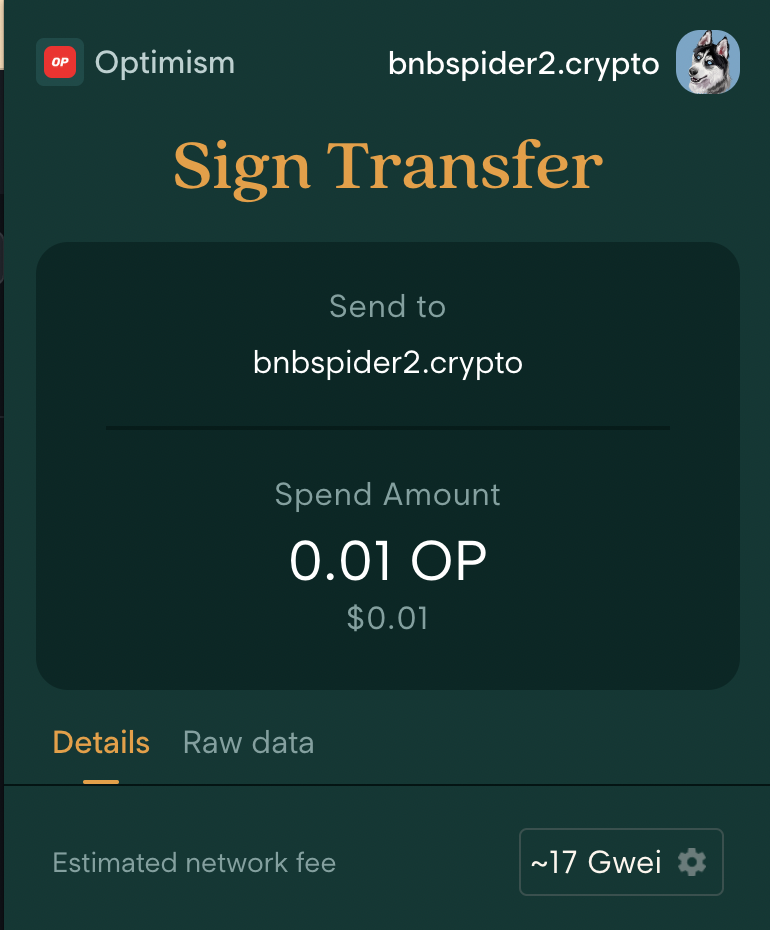The width and height of the screenshot is (770, 930).
Task: Click the Sign Transfer heading
Action: (x=387, y=165)
